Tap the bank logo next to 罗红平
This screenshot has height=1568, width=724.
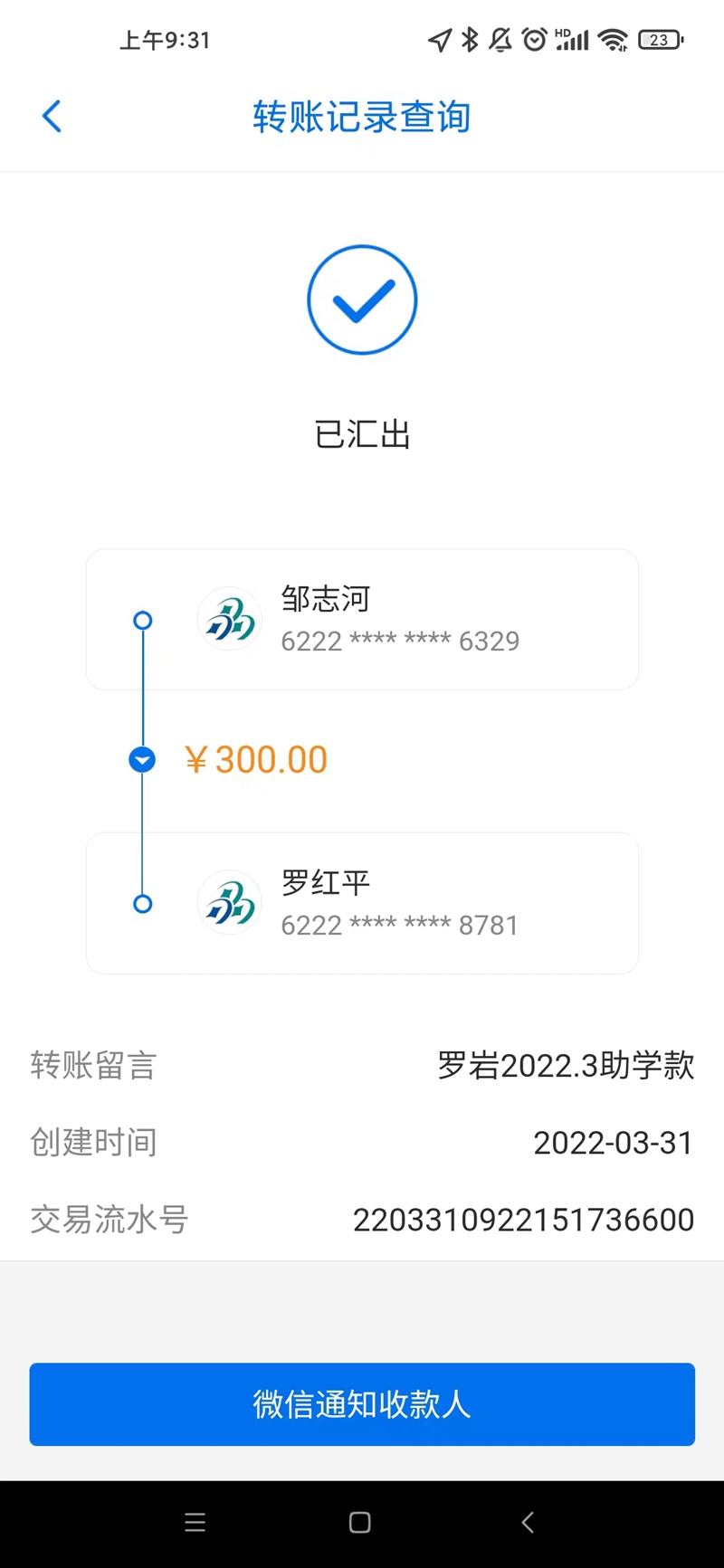[229, 903]
